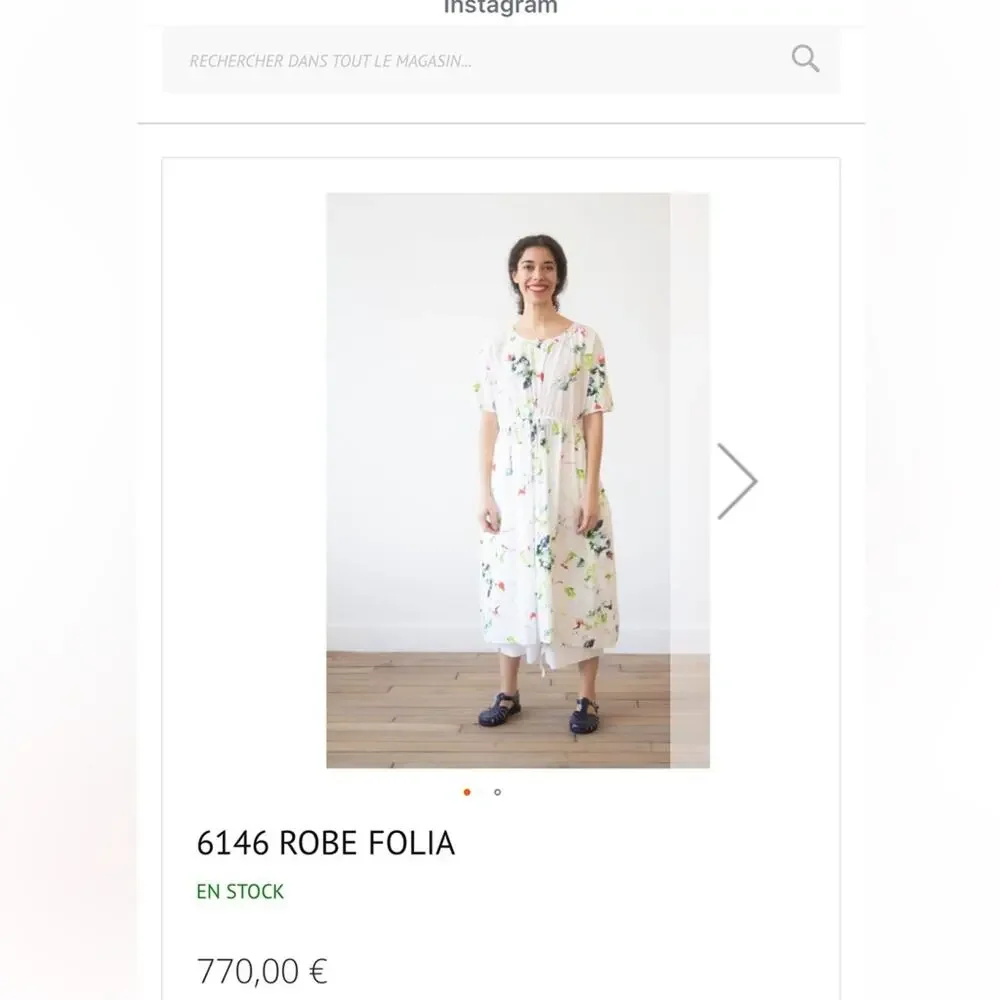Tap the store search field
The width and height of the screenshot is (1000, 1000).
pos(470,60)
